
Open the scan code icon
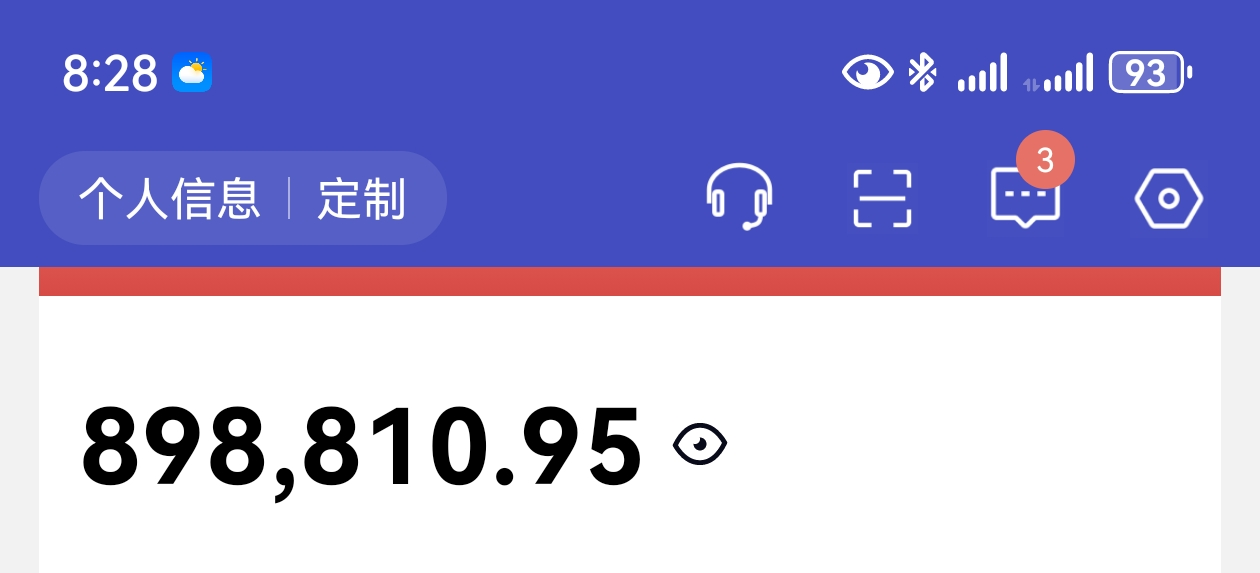(x=882, y=198)
